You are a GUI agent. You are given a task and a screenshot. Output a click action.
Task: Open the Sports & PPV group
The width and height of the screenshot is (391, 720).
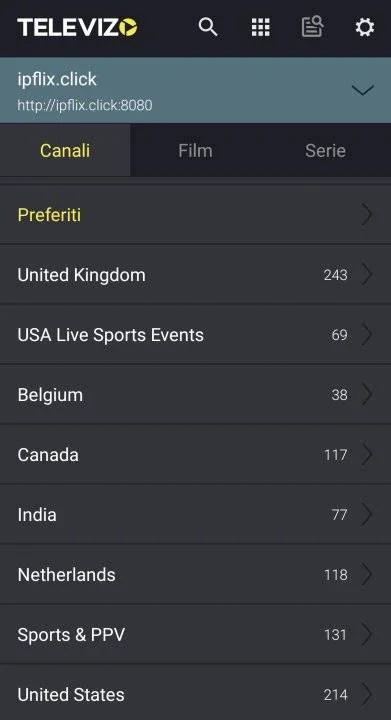[x=196, y=634]
